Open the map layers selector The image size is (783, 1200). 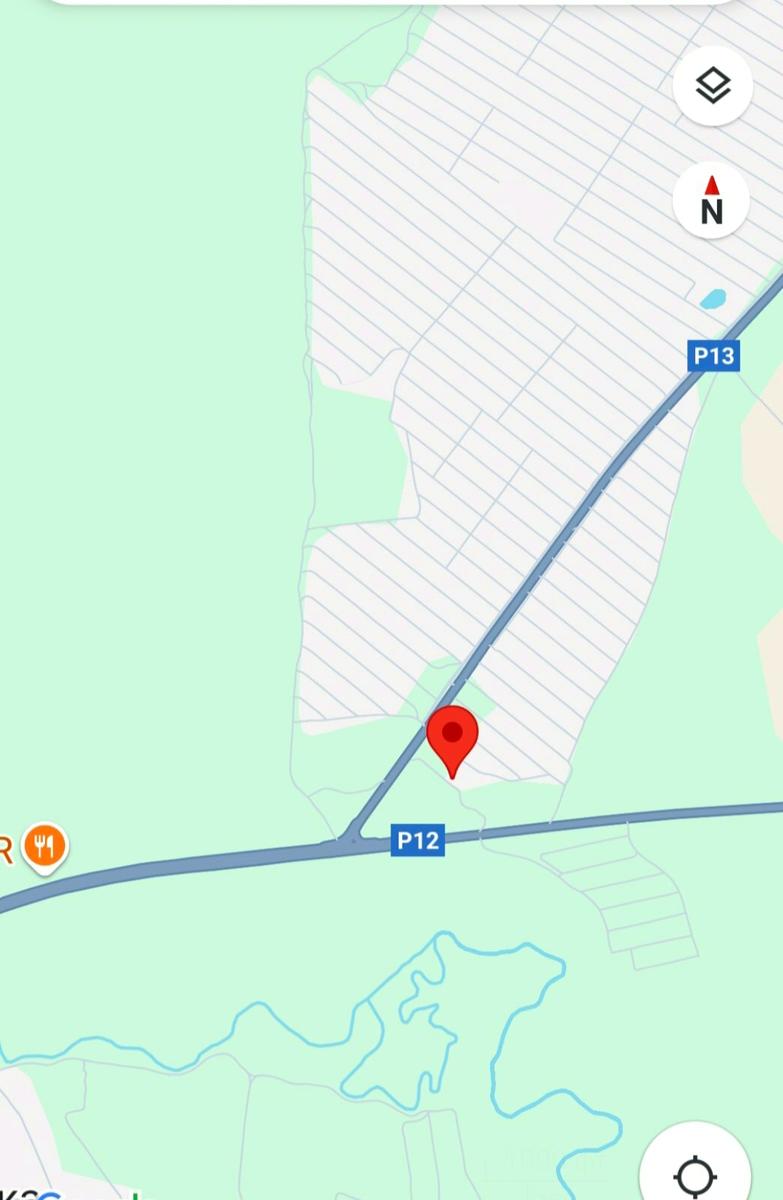coord(712,86)
